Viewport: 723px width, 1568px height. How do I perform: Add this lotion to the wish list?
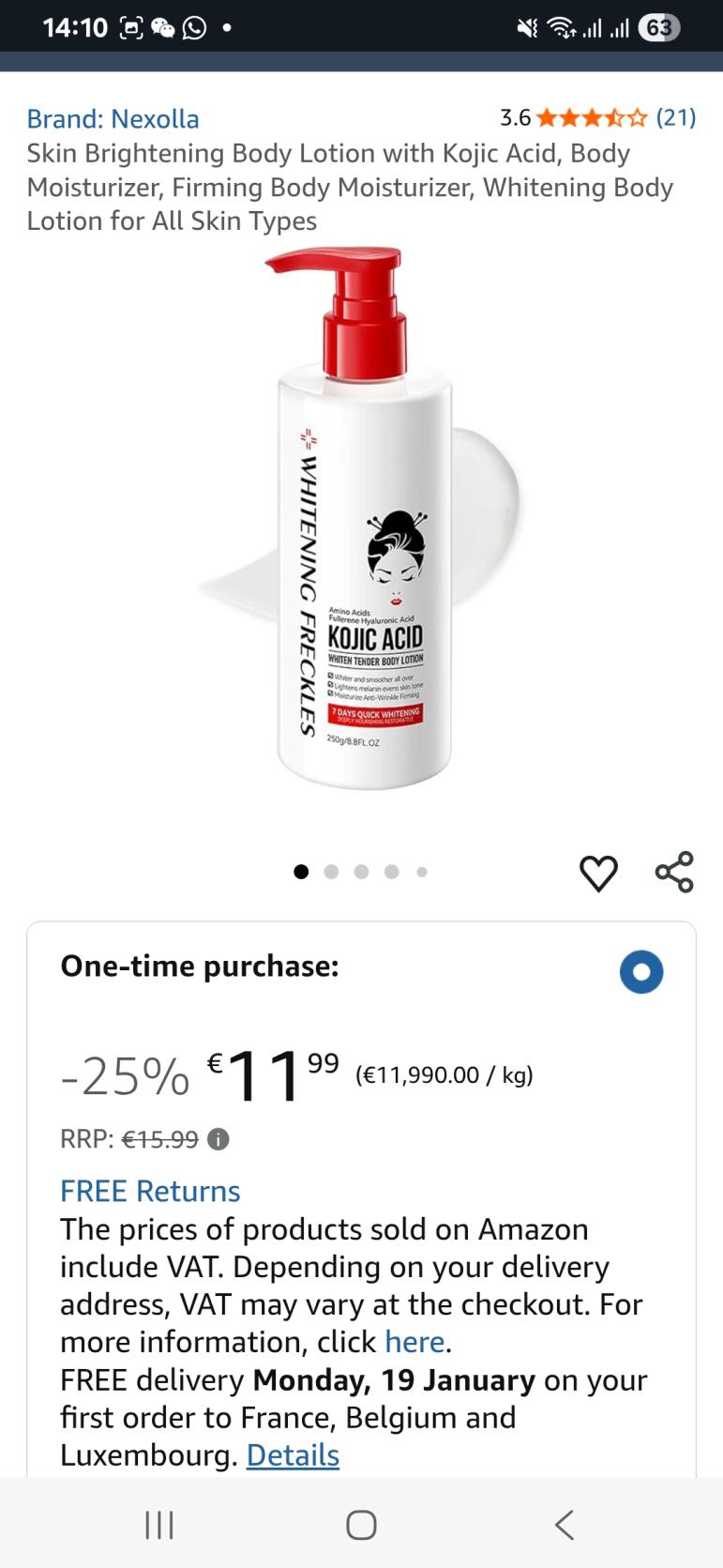click(598, 873)
